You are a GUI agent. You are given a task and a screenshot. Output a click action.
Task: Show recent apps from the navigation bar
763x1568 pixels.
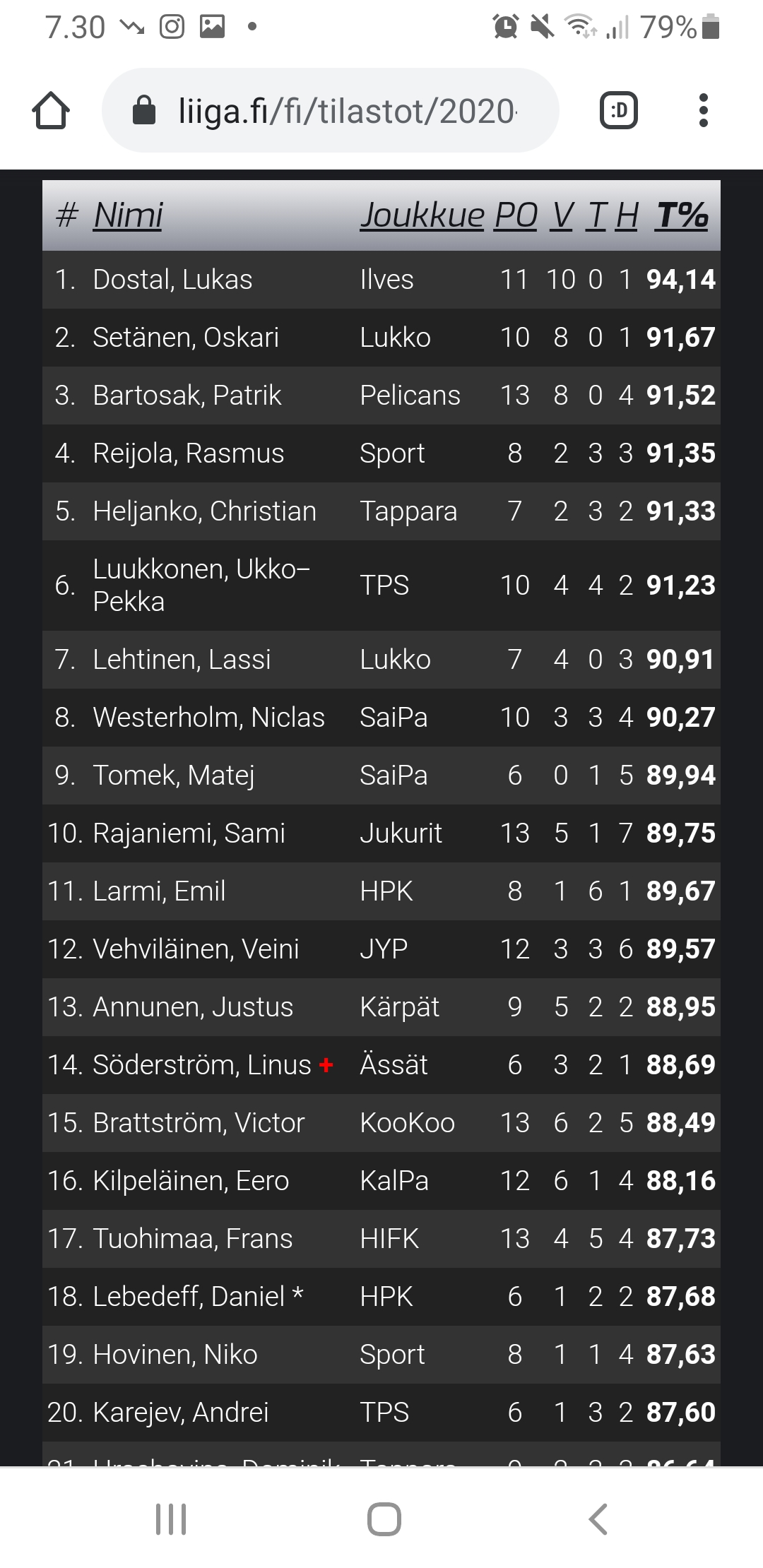pyautogui.click(x=171, y=1519)
